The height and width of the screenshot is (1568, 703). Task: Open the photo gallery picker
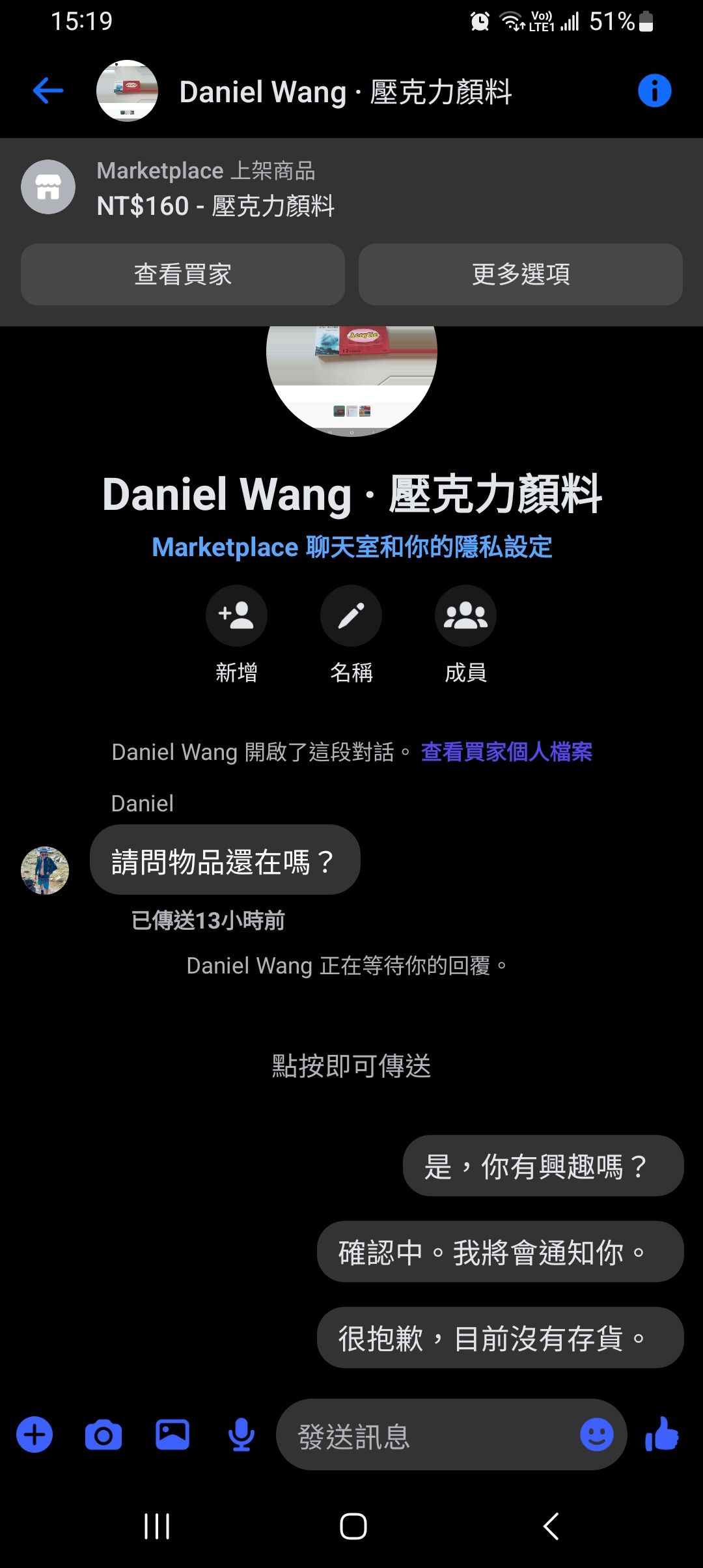[172, 1435]
